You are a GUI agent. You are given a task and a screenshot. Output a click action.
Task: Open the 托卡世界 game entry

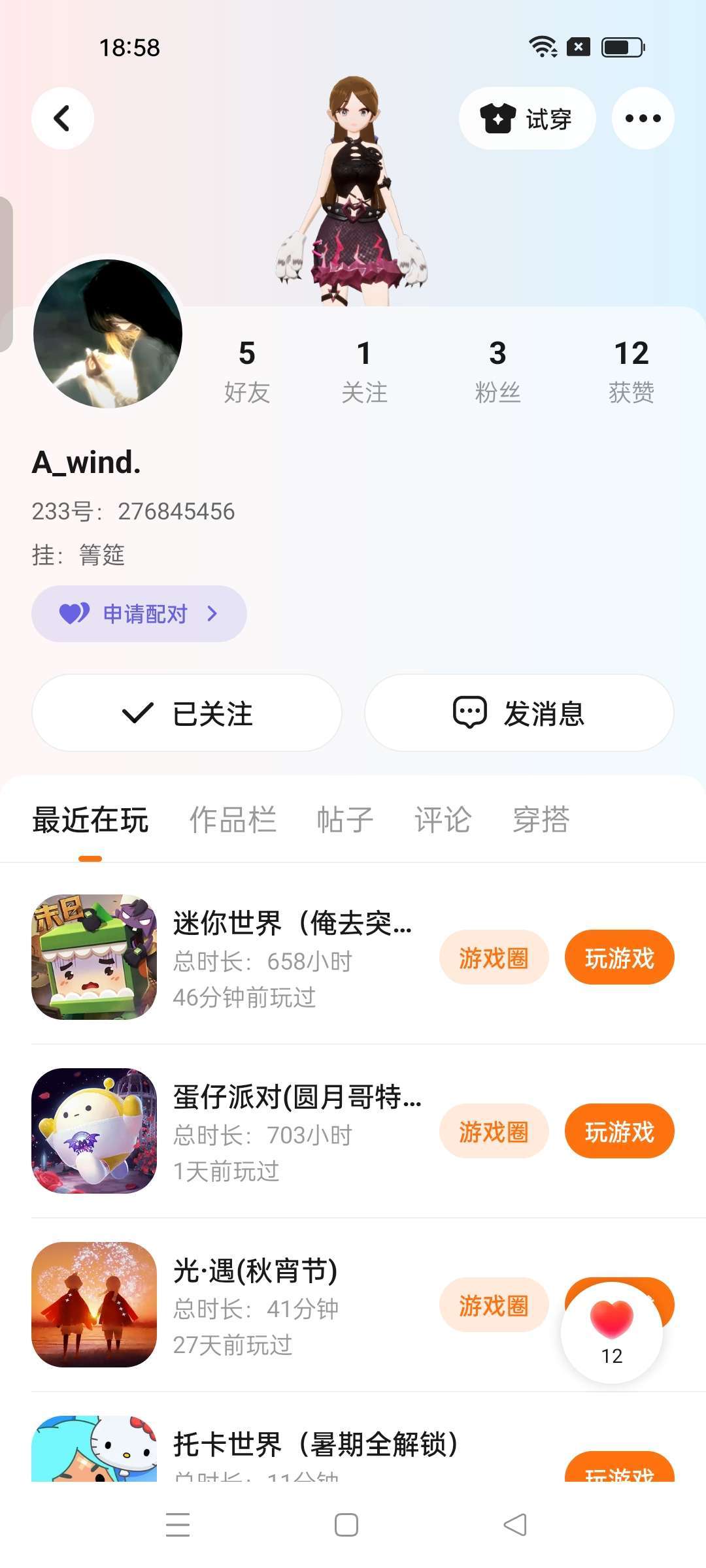click(314, 1445)
